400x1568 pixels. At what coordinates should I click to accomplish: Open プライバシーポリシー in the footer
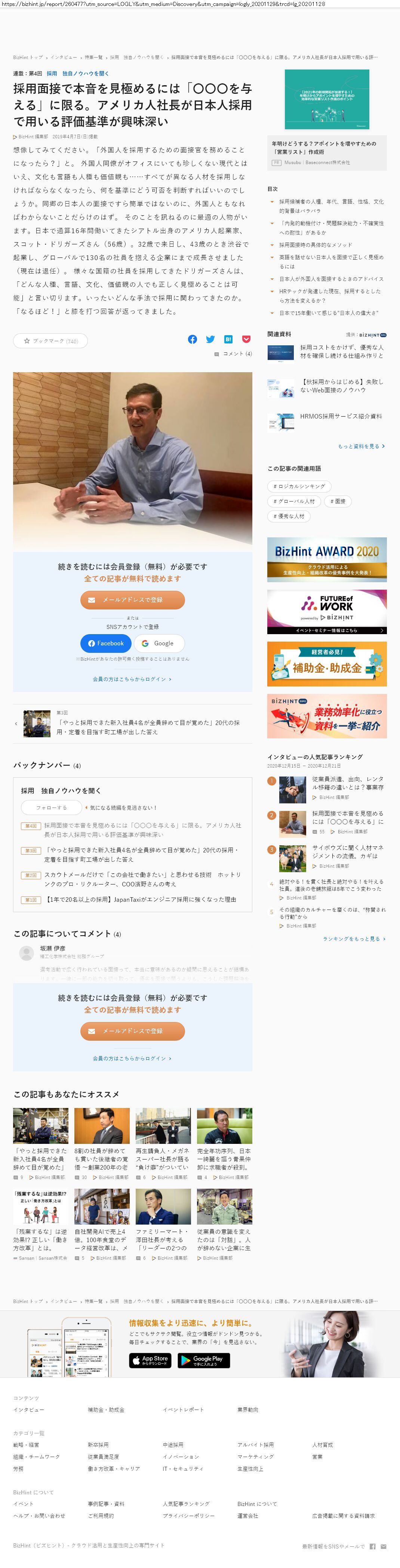coord(188,1516)
